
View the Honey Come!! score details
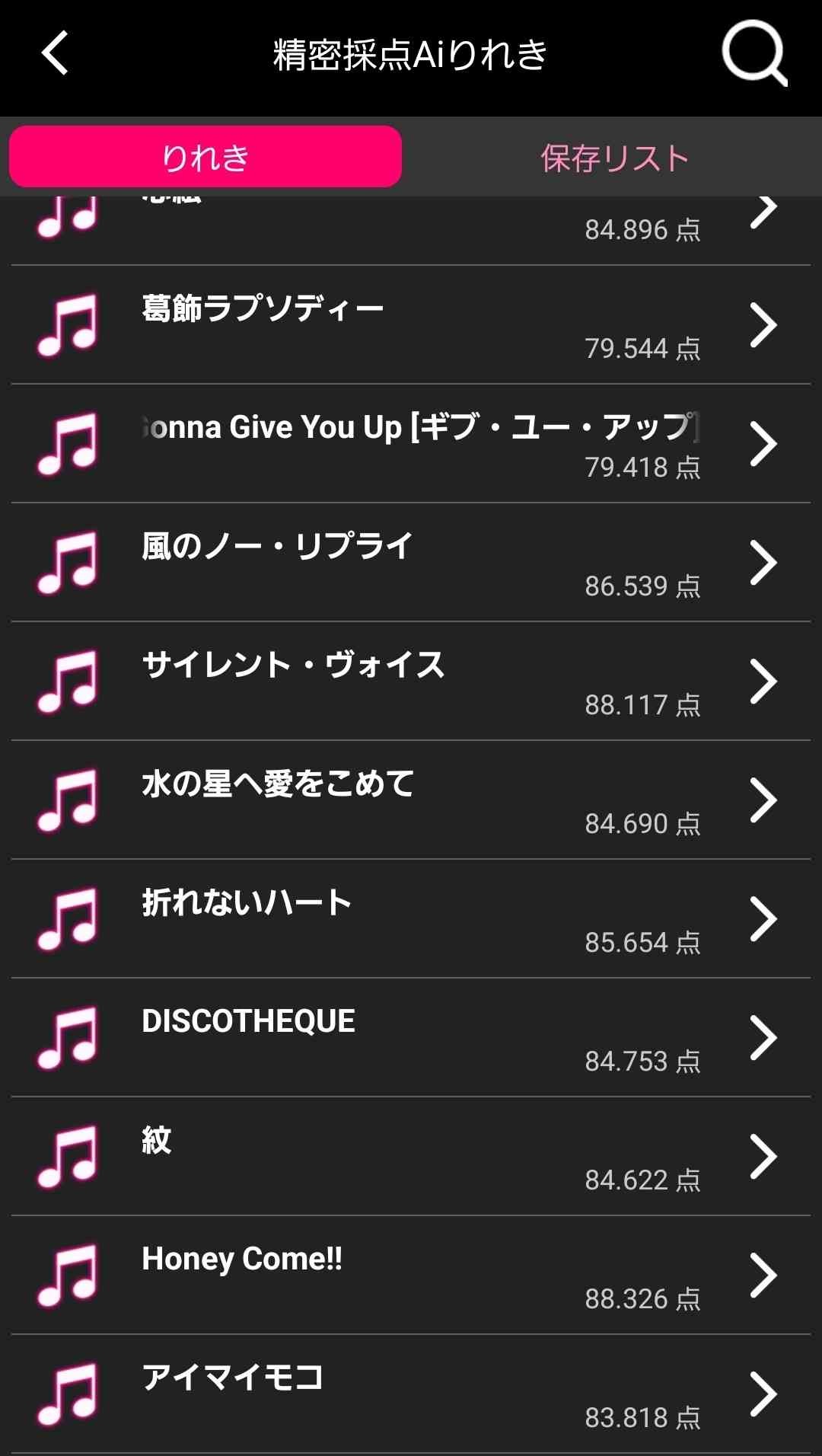[x=411, y=1276]
